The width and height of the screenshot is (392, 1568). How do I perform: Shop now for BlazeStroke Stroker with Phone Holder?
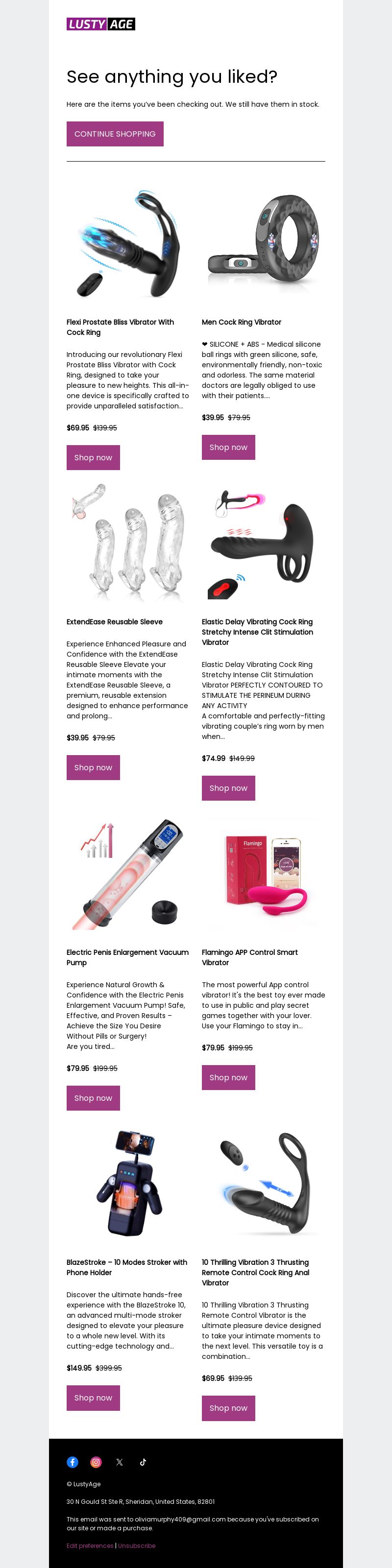[93, 1398]
